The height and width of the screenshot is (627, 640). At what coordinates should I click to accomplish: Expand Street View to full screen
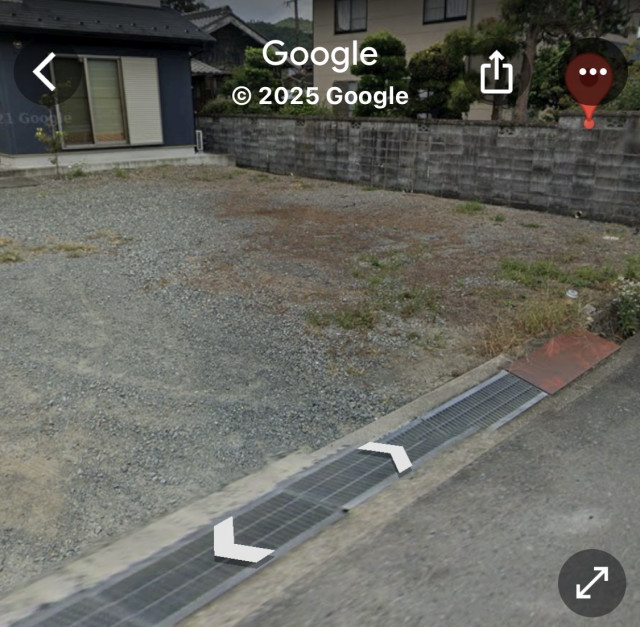point(591,583)
